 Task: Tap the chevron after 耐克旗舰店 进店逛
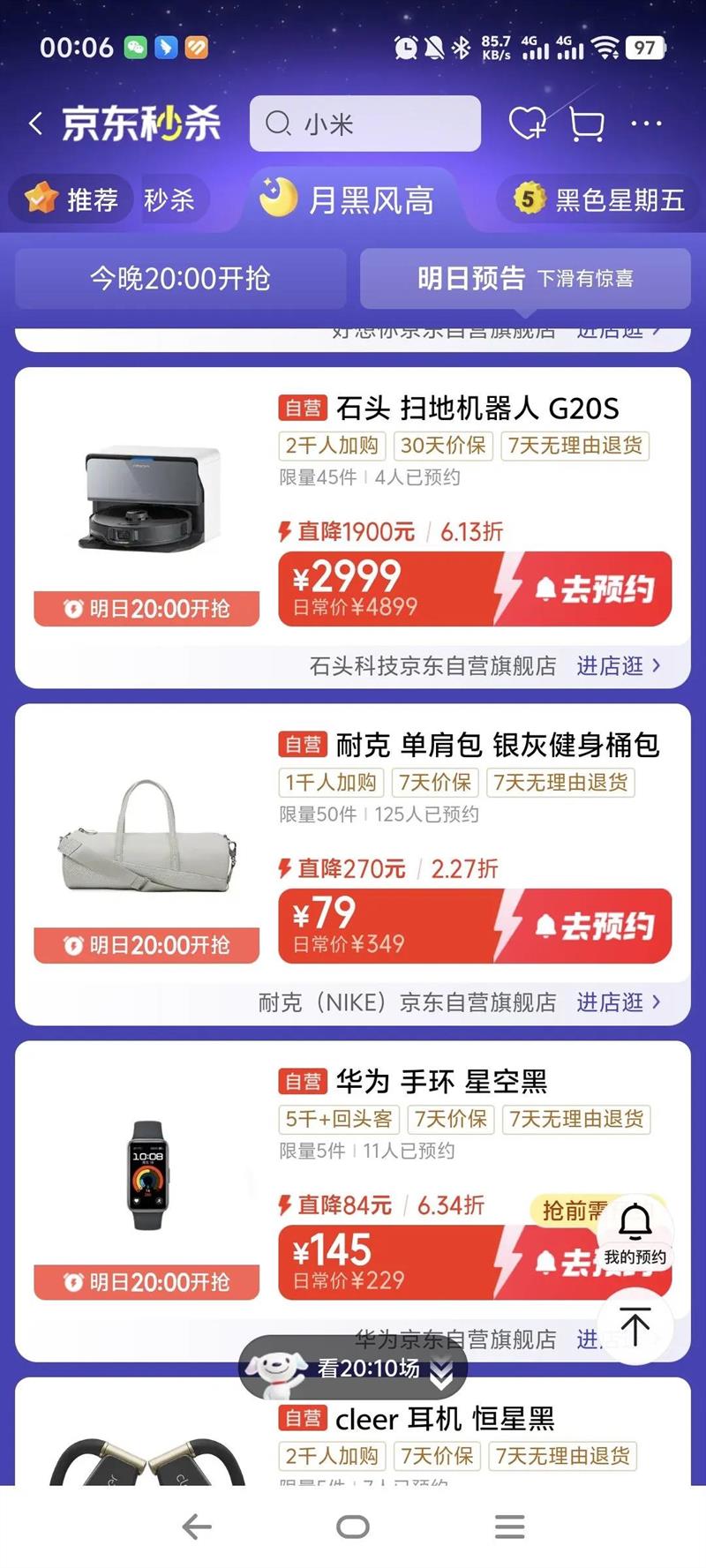coord(656,1002)
